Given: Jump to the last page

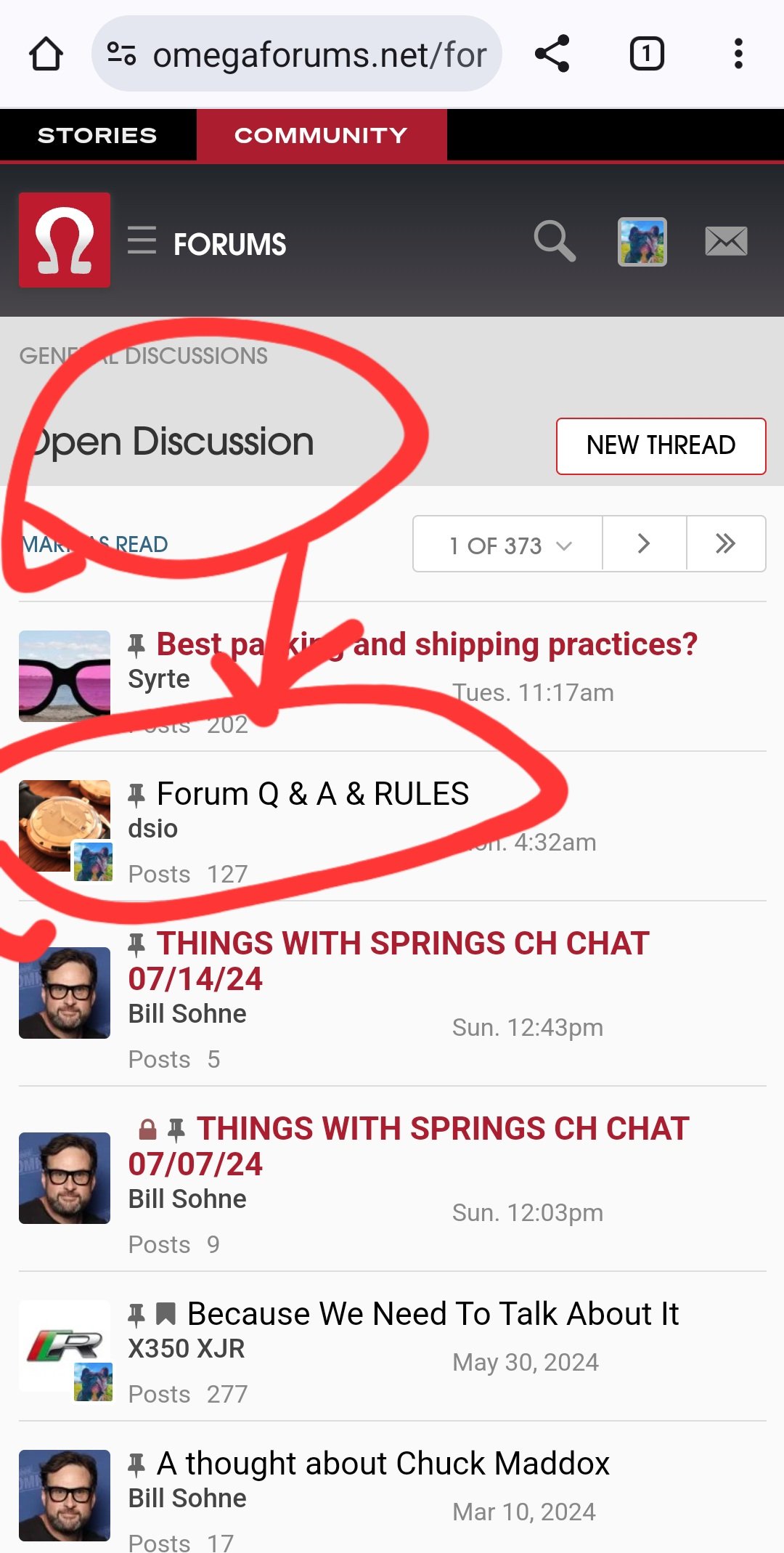Looking at the screenshot, I should tap(725, 544).
